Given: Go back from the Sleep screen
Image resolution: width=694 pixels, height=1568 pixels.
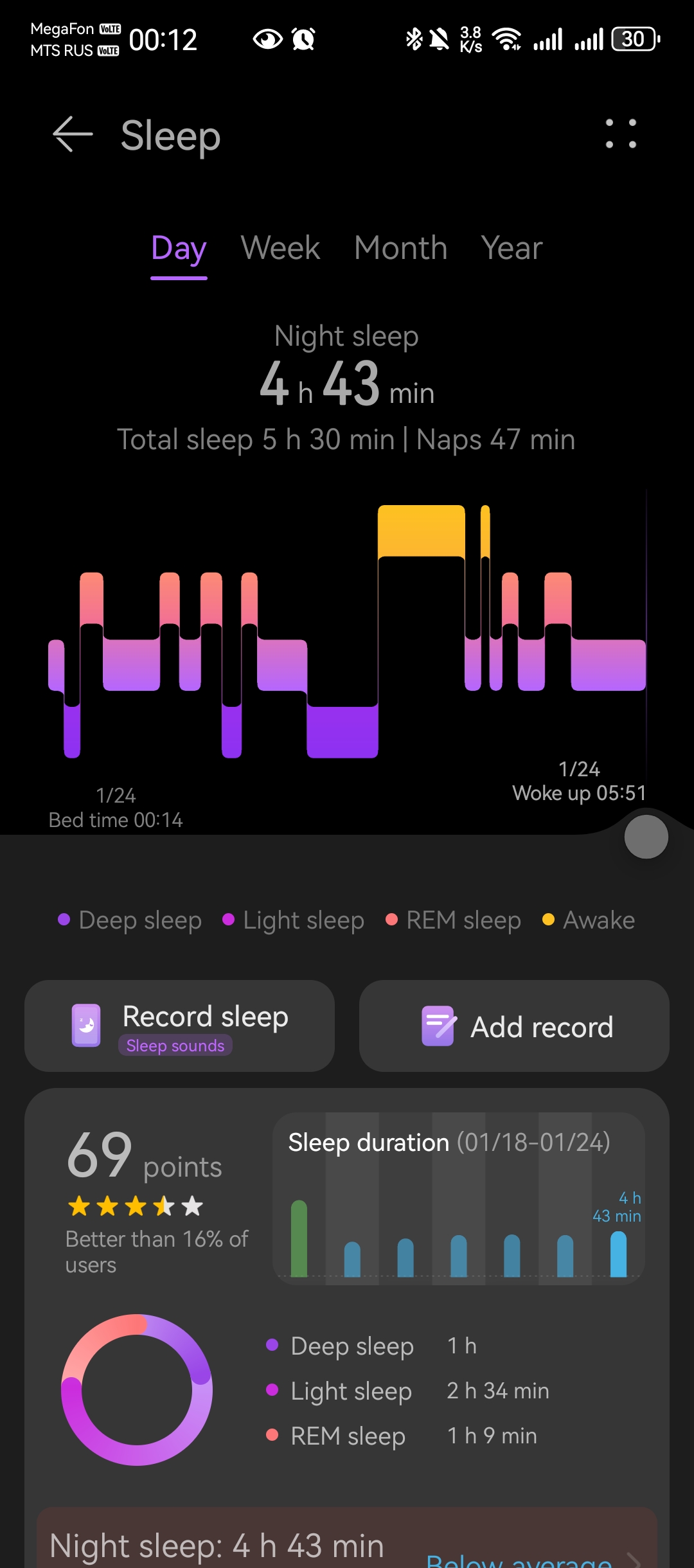Looking at the screenshot, I should pyautogui.click(x=73, y=134).
